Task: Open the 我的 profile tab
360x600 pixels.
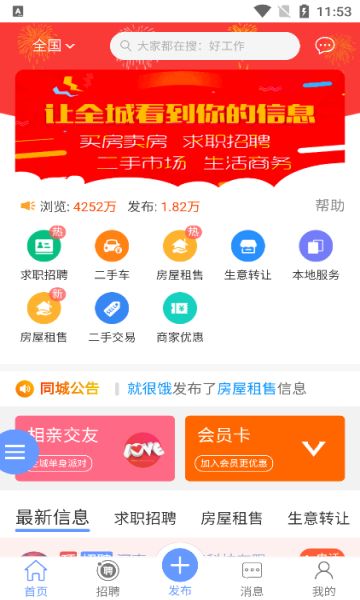Action: (x=324, y=579)
